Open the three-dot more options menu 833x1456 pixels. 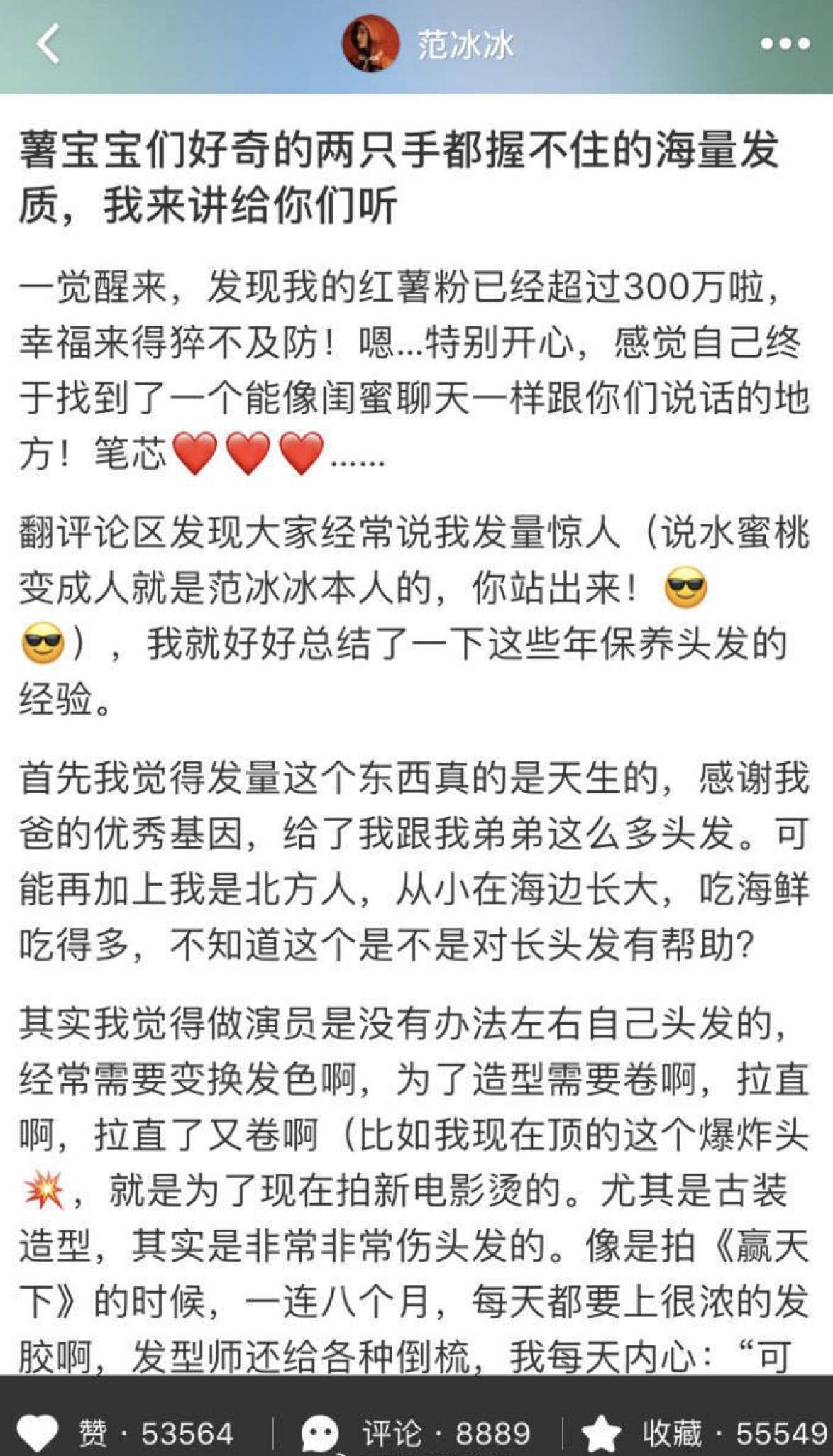[785, 44]
